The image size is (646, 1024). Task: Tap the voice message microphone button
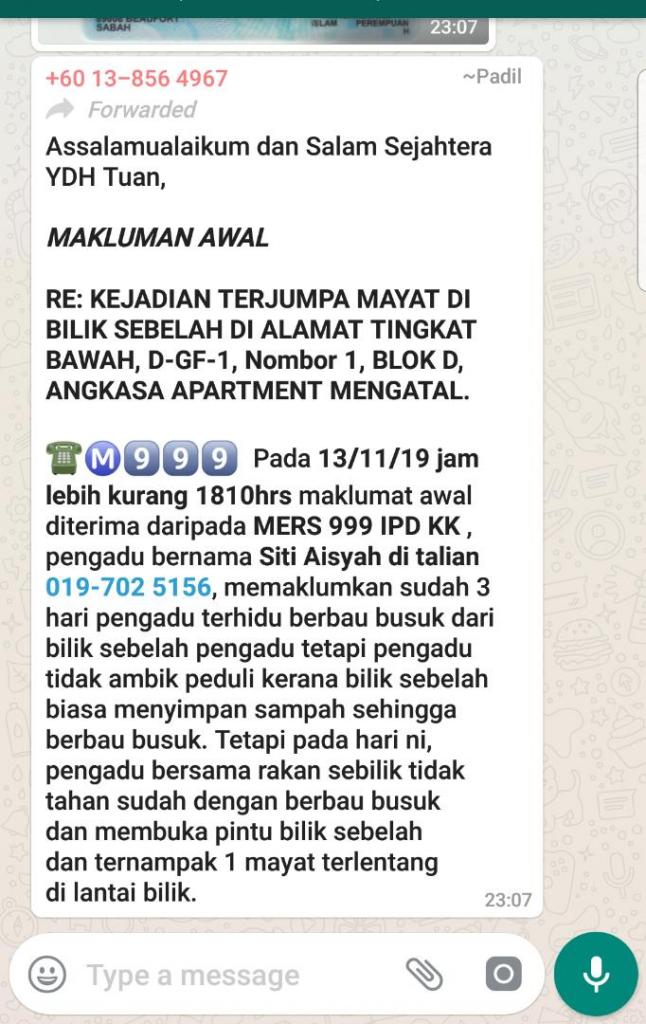coord(596,974)
